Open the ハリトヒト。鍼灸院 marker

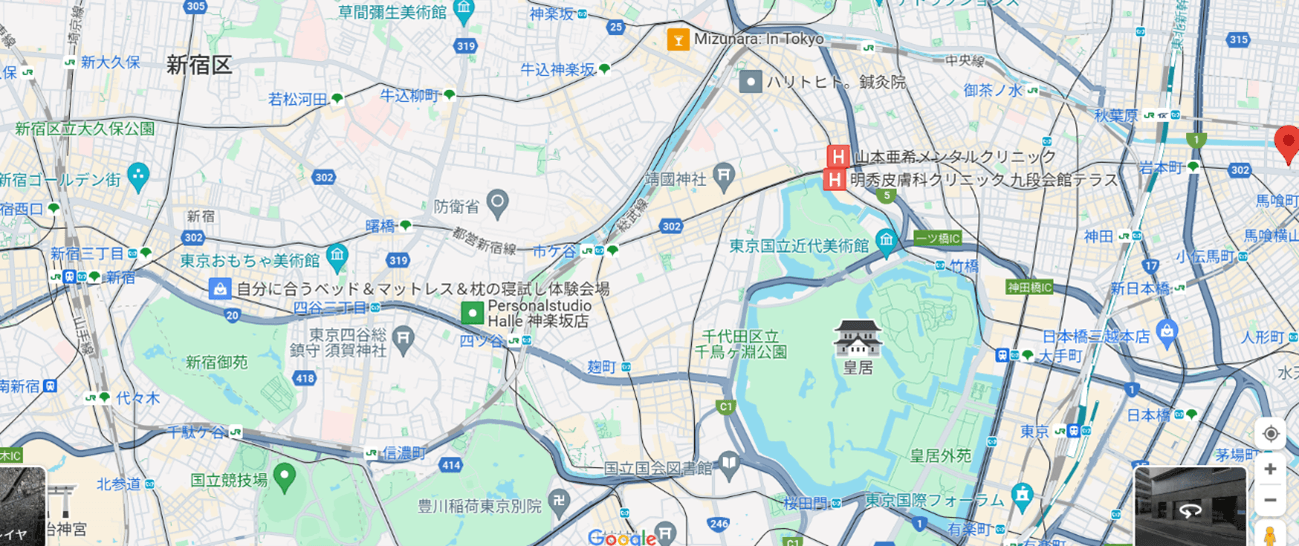(751, 82)
